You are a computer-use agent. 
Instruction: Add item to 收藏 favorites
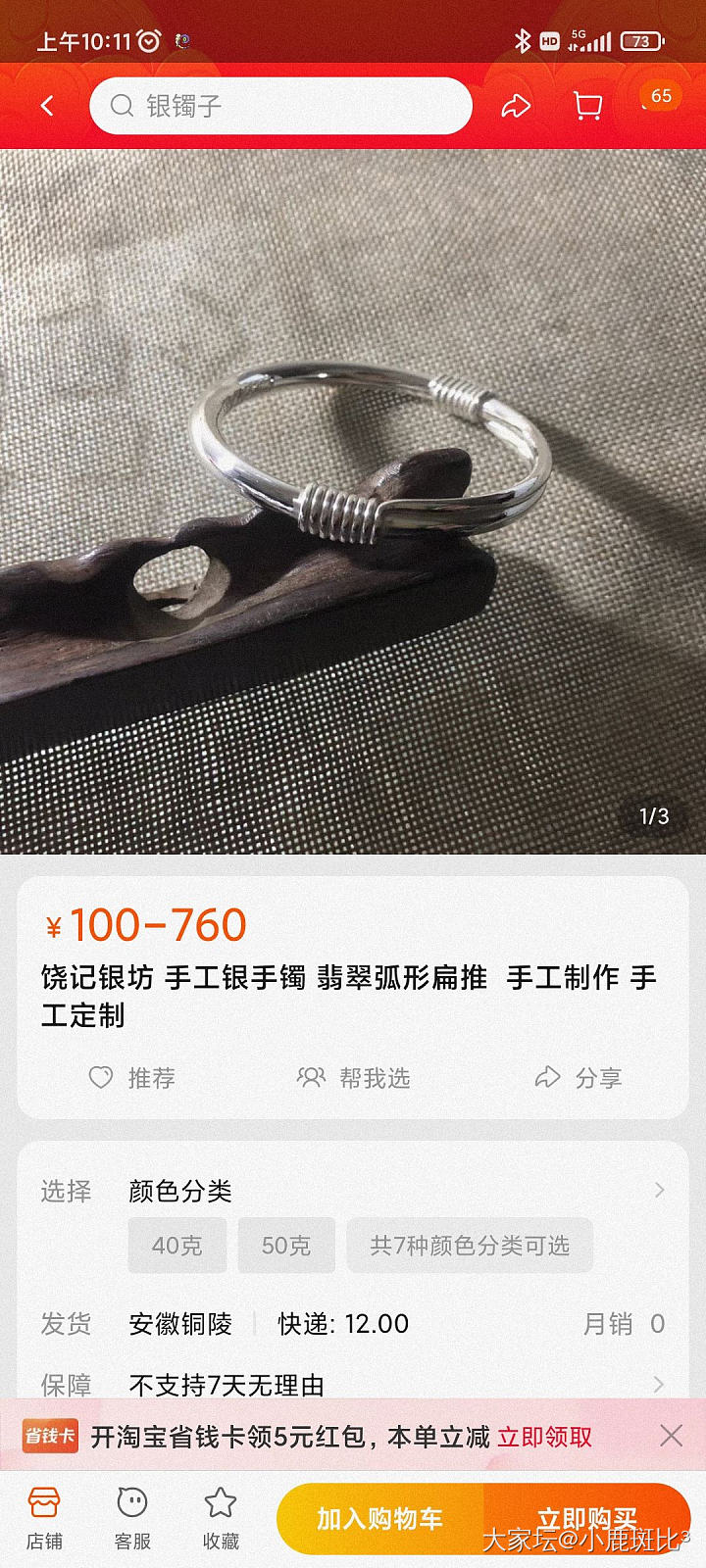pyautogui.click(x=221, y=1517)
